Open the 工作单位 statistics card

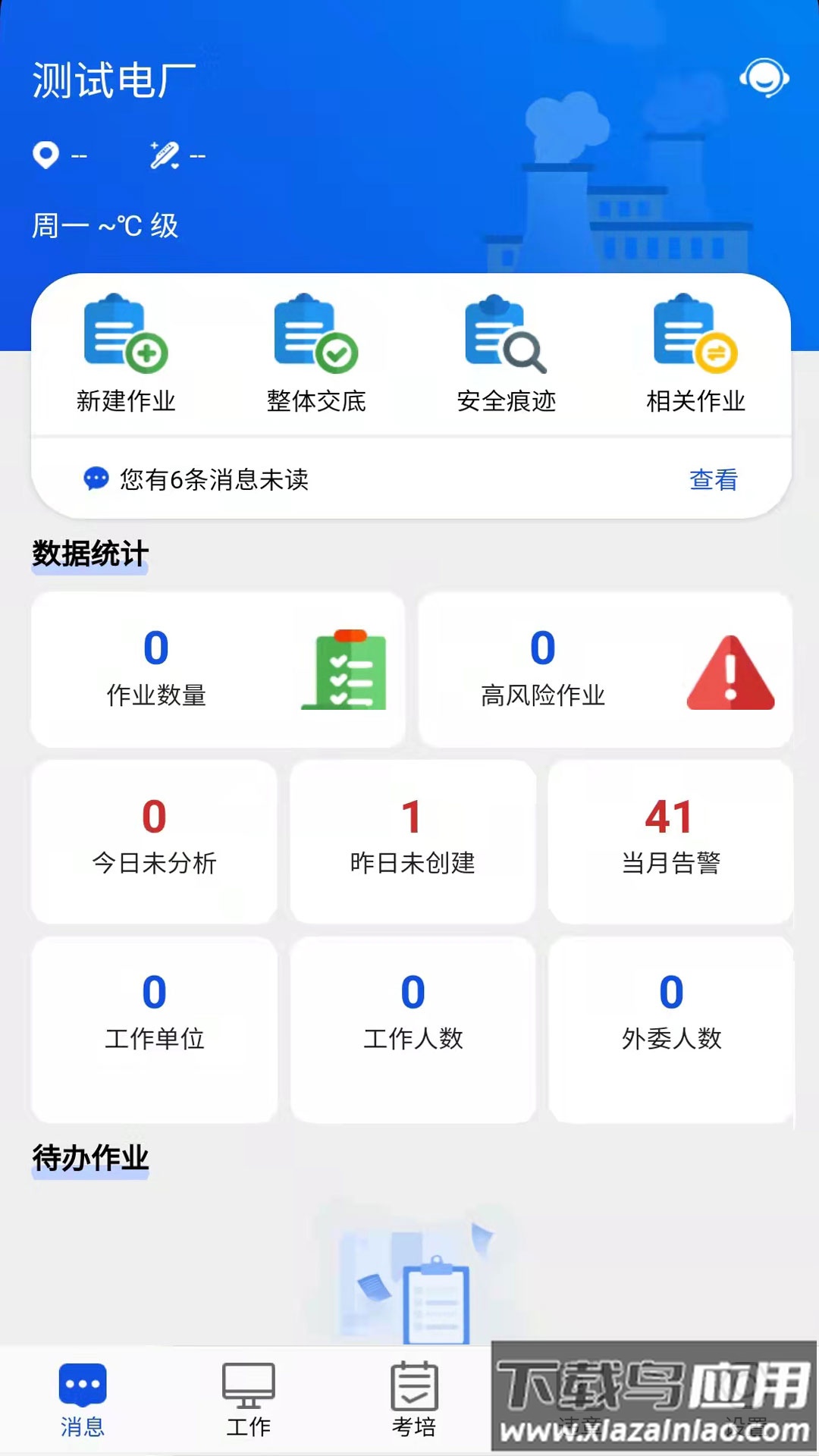[x=152, y=1024]
